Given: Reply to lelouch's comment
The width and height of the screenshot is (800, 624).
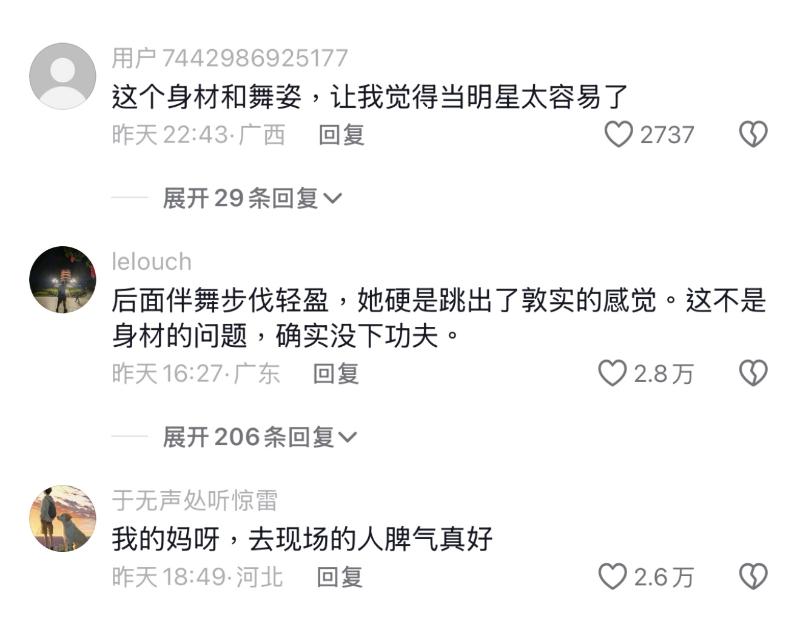Looking at the screenshot, I should (x=335, y=374).
